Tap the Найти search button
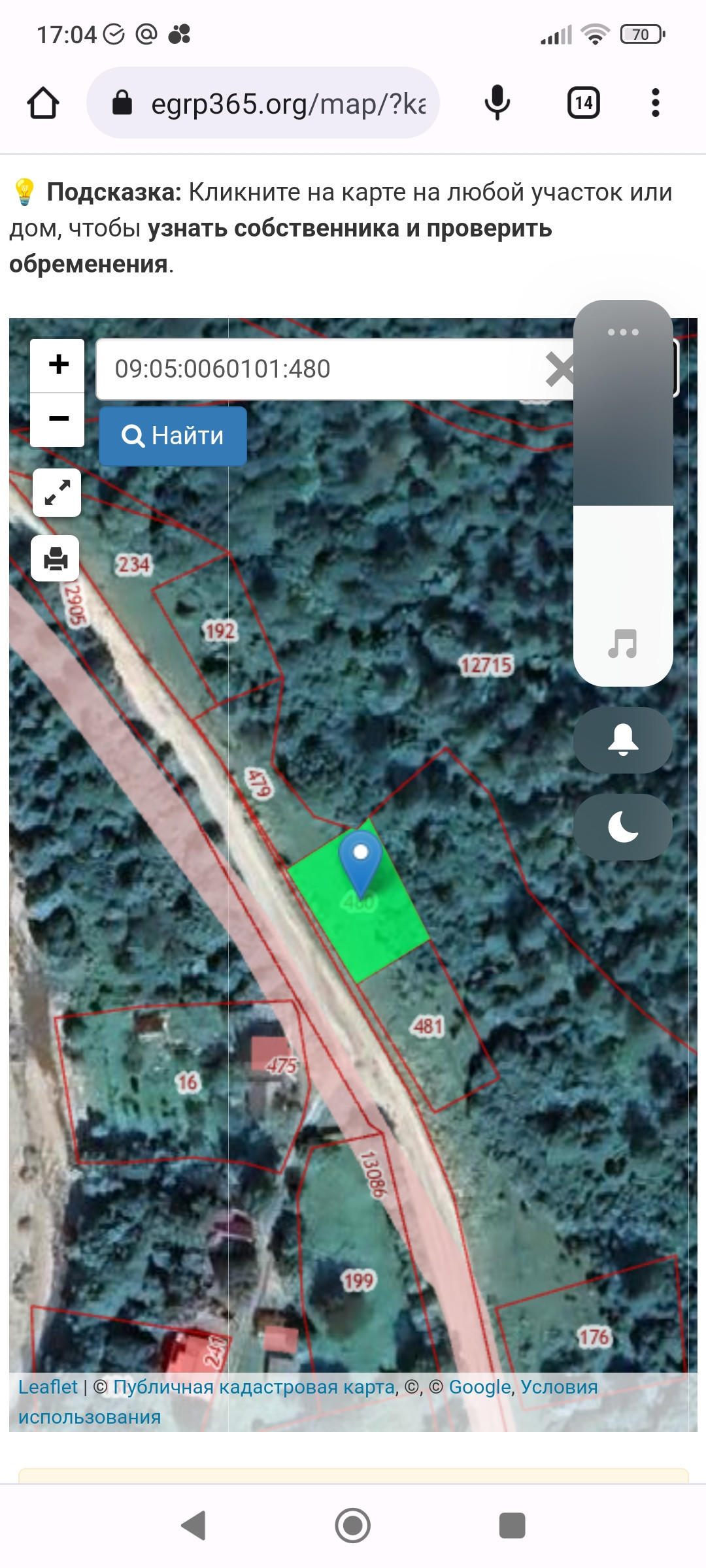The image size is (706, 1568). tap(173, 436)
